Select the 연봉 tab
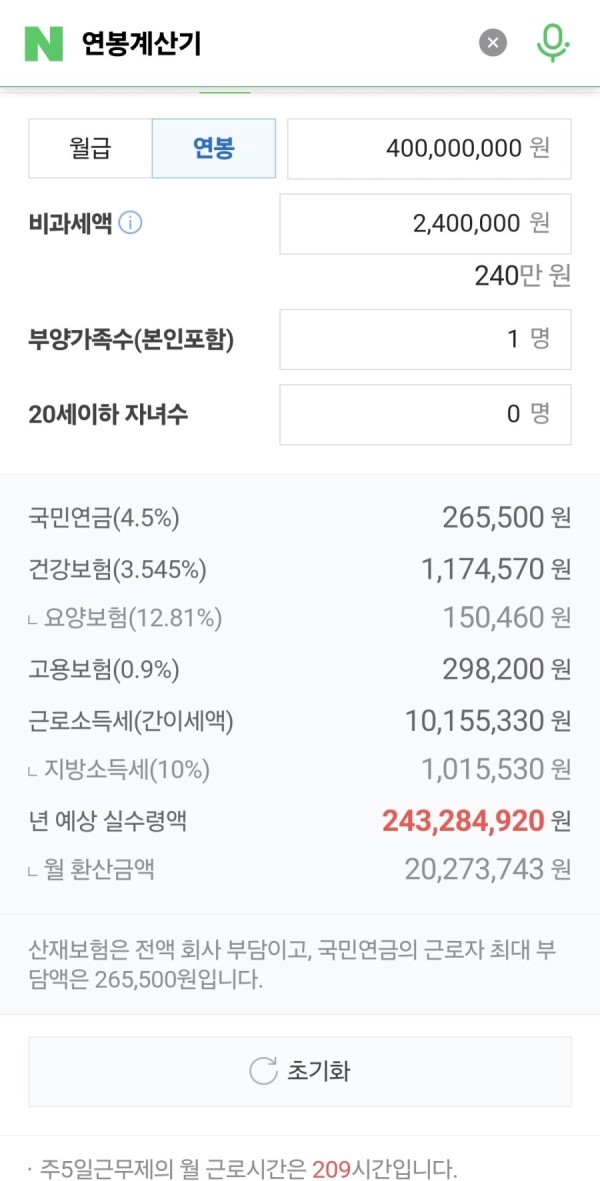Screen dimensions: 600x1181 click(214, 148)
